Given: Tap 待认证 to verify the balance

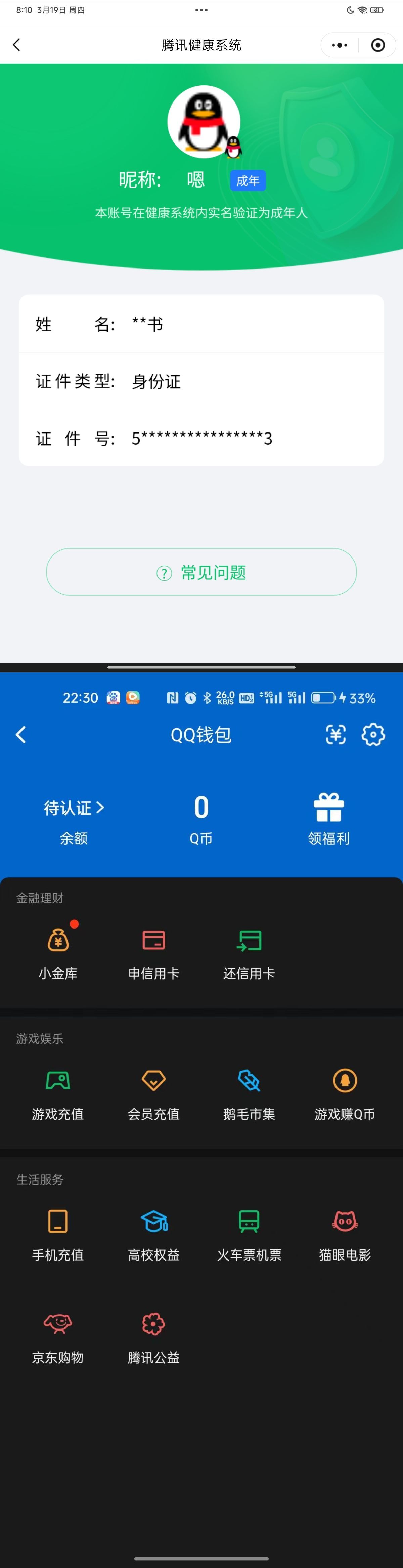Looking at the screenshot, I should click(74, 808).
